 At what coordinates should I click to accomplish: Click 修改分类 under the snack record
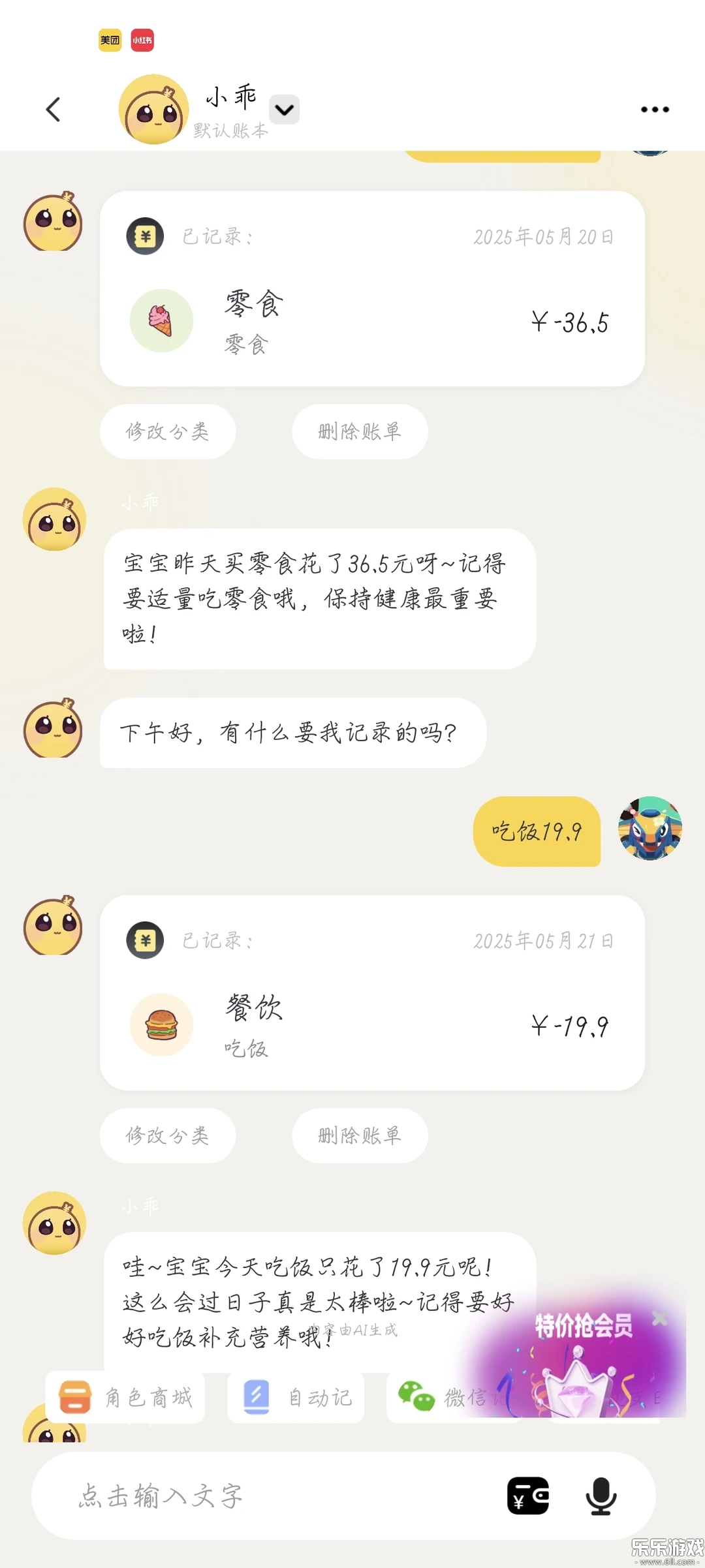[x=167, y=431]
